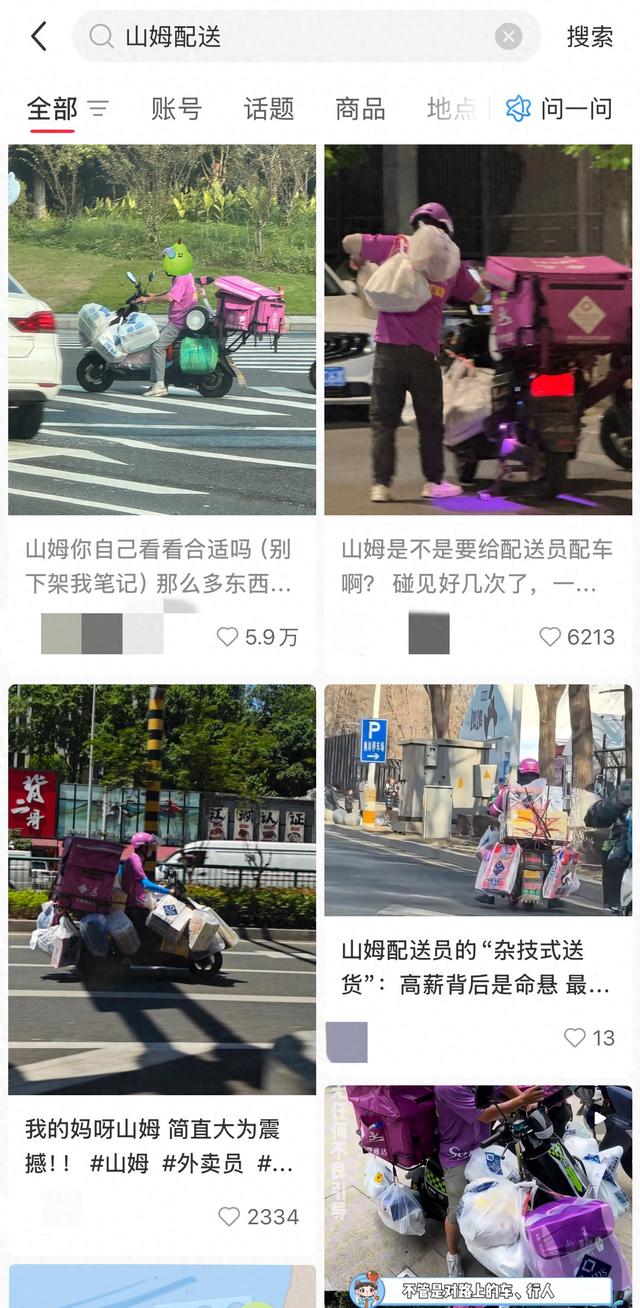Tap the 搜索 button

coord(590,37)
